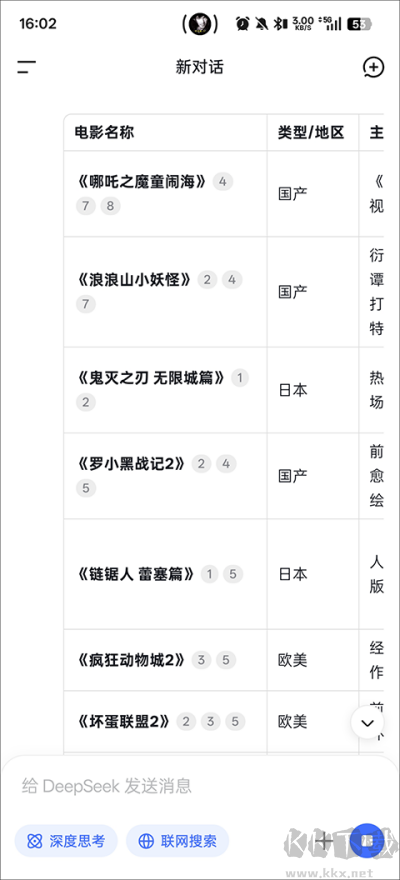The width and height of the screenshot is (400, 880).
Task: Open the sidebar menu
Action: [26, 68]
